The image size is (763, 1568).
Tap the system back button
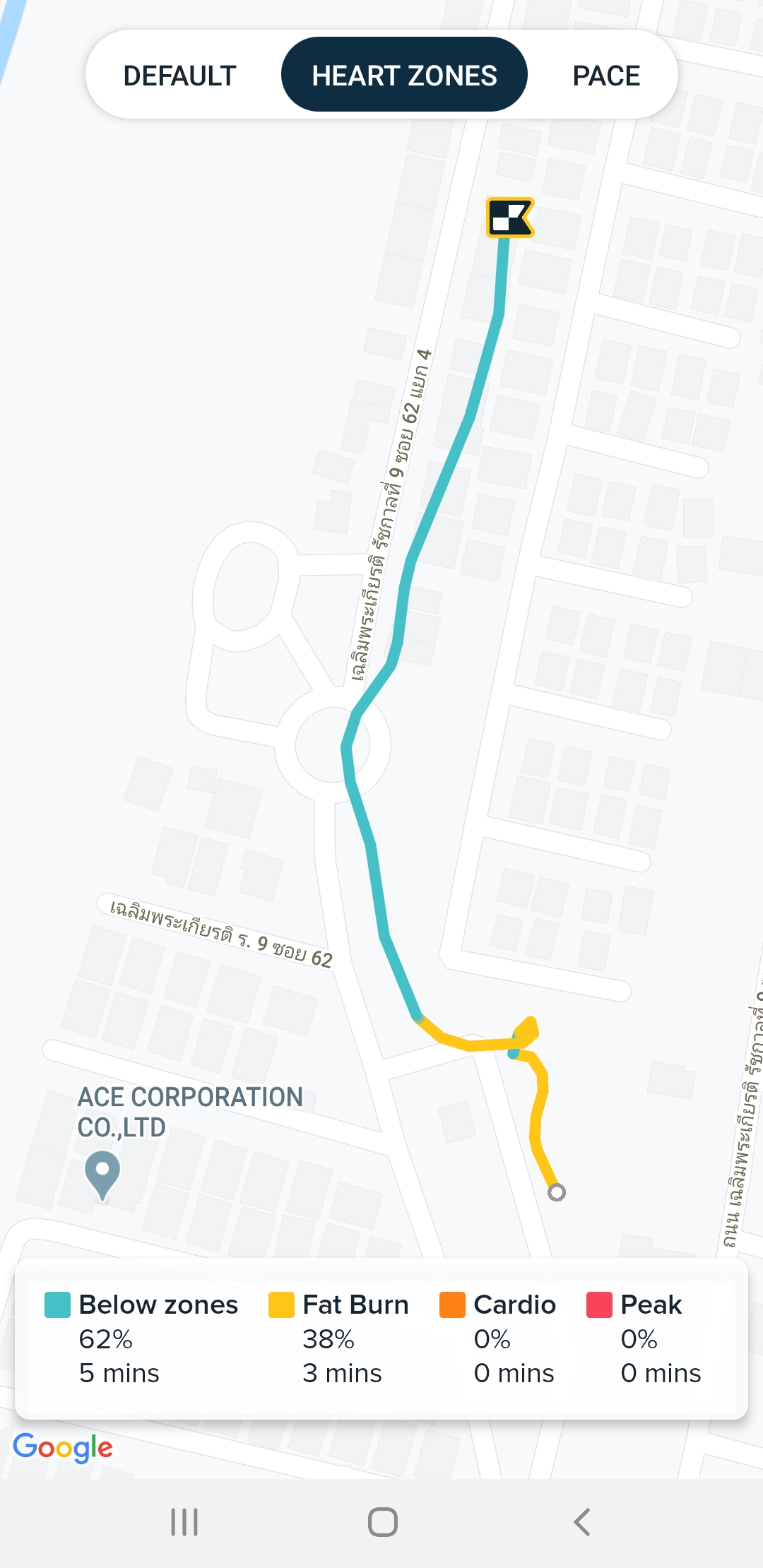(581, 1522)
